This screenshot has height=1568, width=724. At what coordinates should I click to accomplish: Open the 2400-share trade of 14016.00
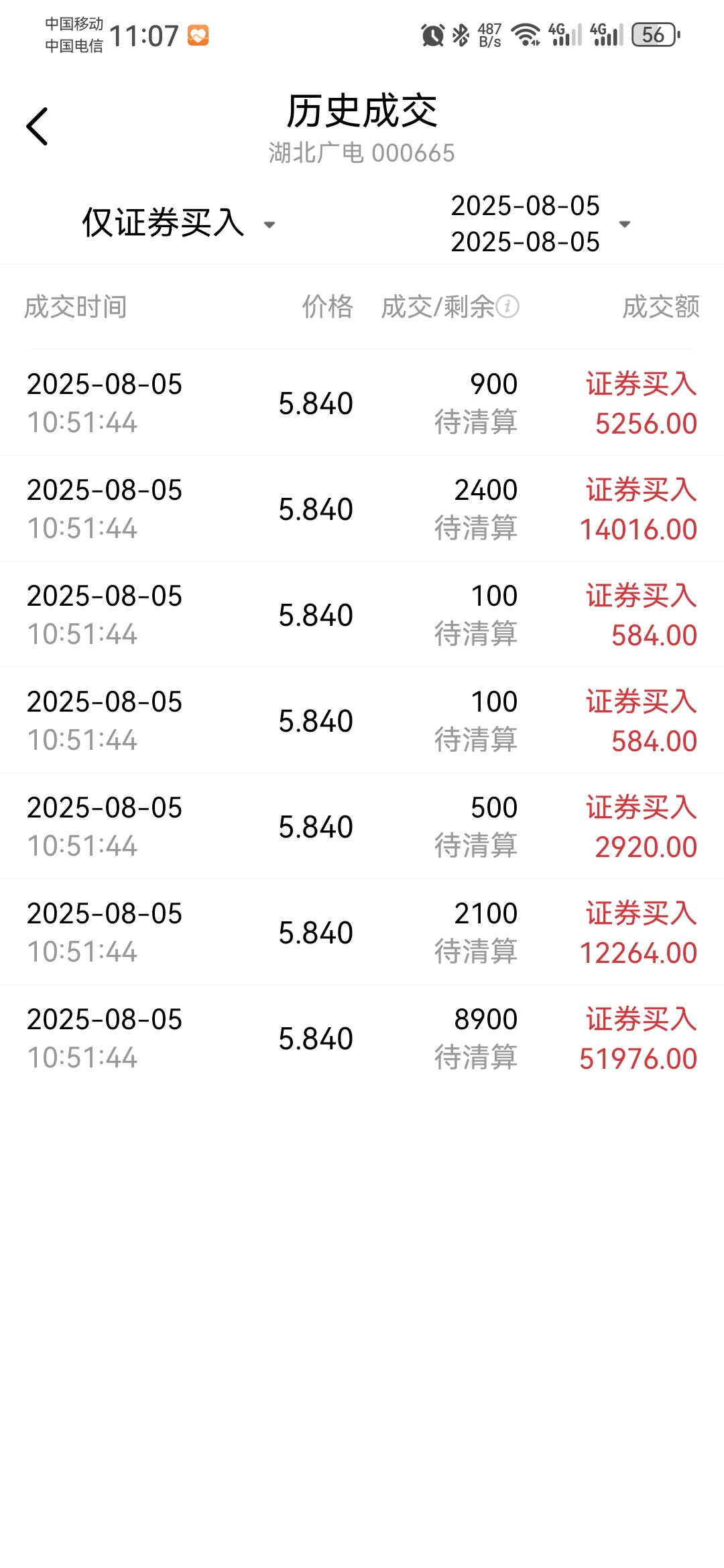362,509
